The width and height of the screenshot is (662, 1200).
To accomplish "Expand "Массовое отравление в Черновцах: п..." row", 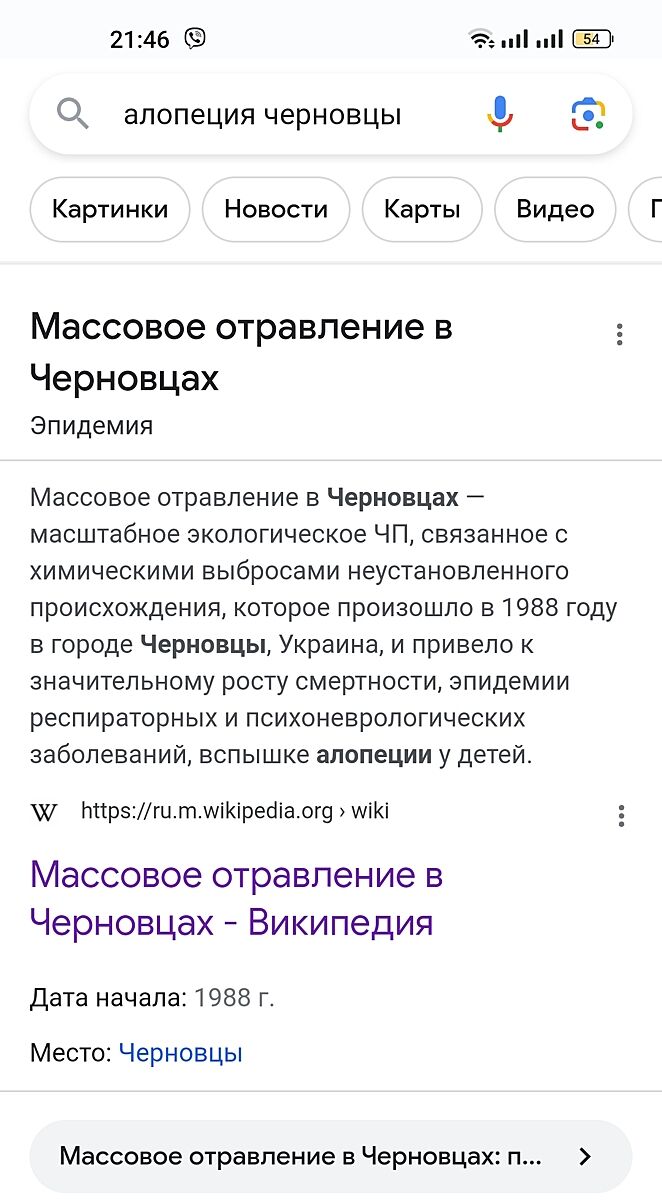I will coord(330,1157).
